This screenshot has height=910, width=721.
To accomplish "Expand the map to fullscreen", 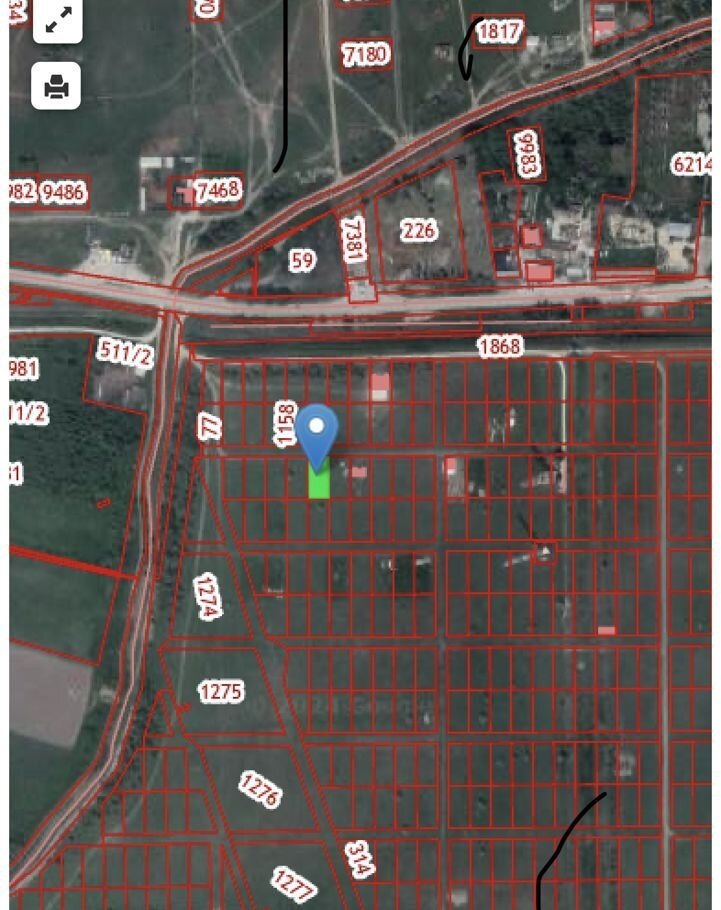I will point(57,22).
